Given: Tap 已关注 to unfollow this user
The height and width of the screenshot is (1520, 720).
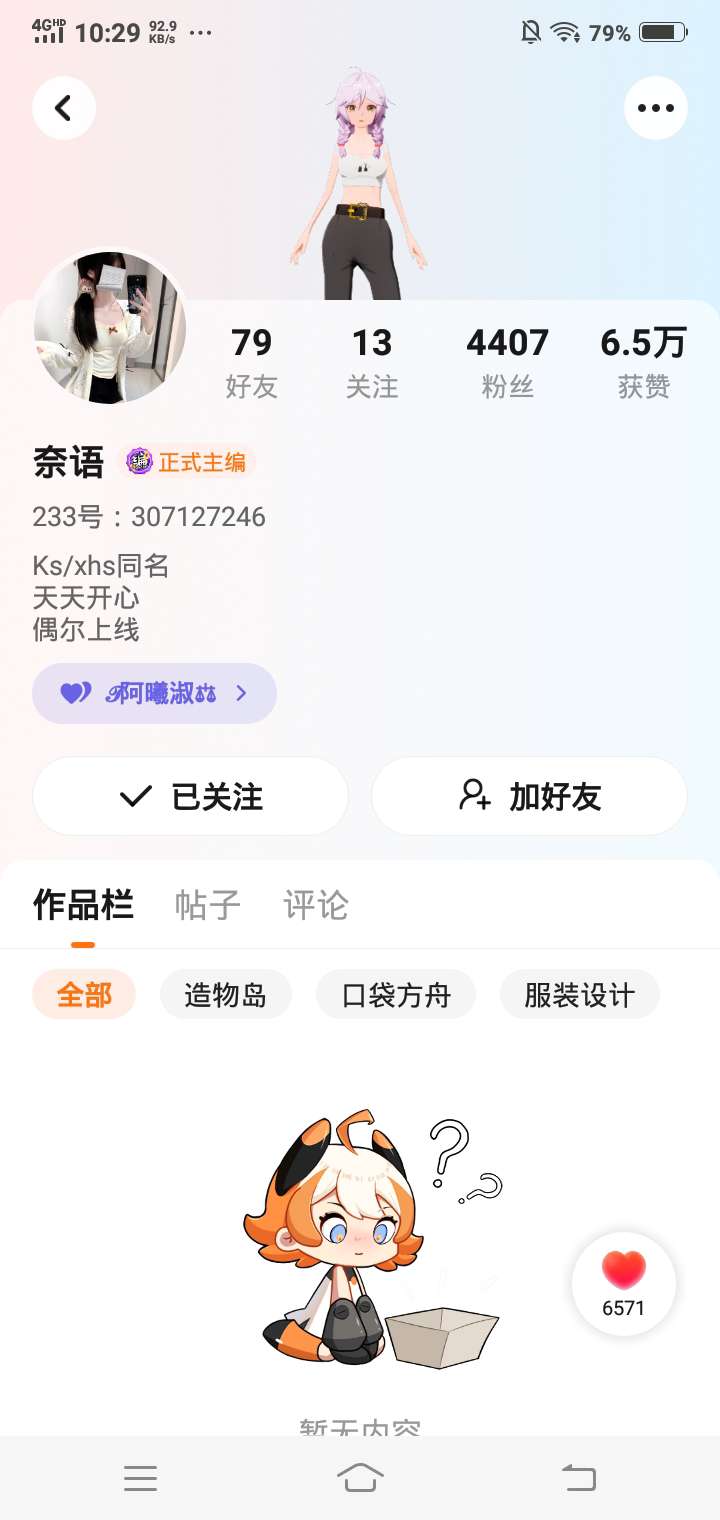Looking at the screenshot, I should pos(190,797).
